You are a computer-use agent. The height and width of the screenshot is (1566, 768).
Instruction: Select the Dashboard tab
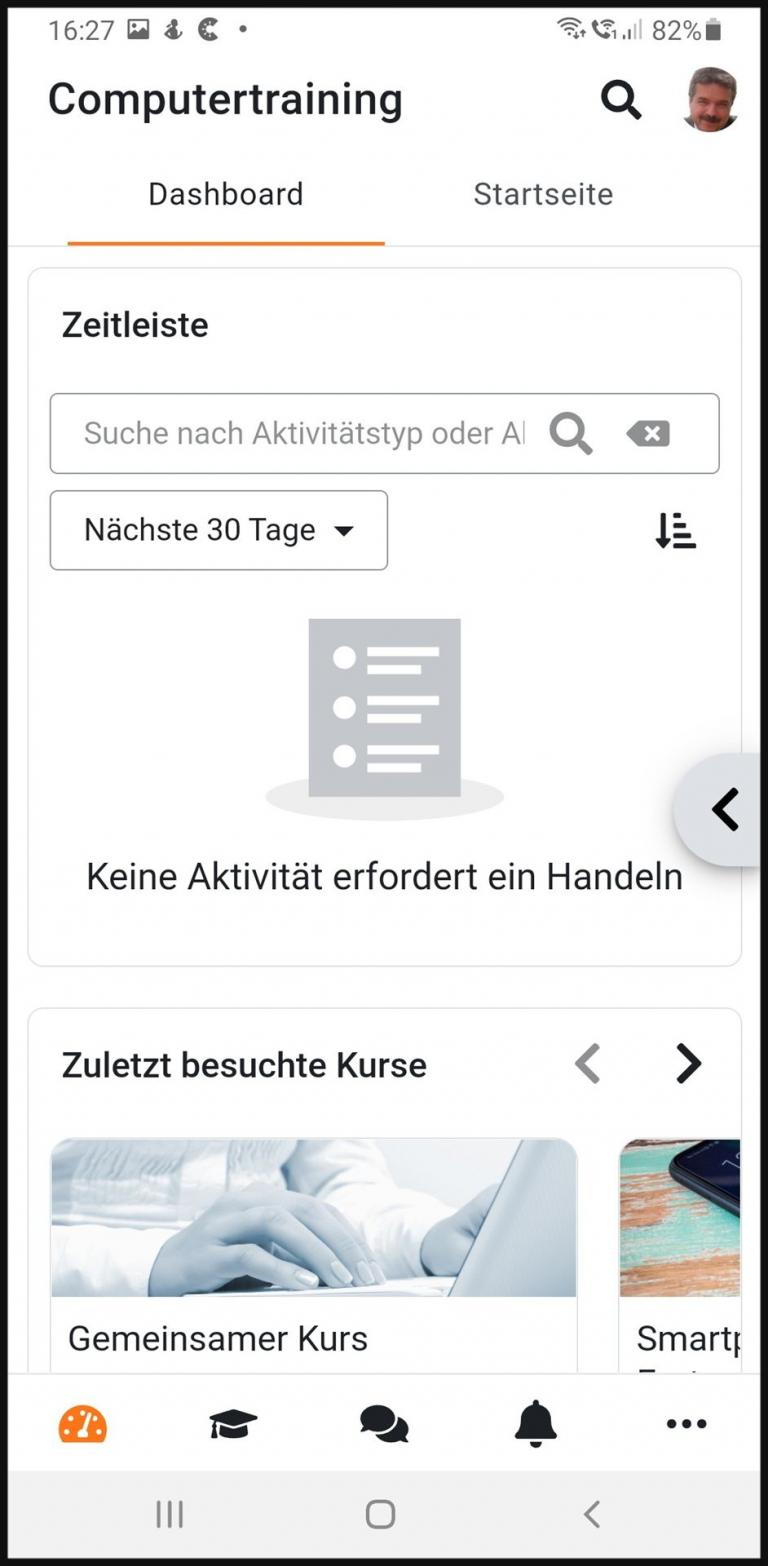225,194
